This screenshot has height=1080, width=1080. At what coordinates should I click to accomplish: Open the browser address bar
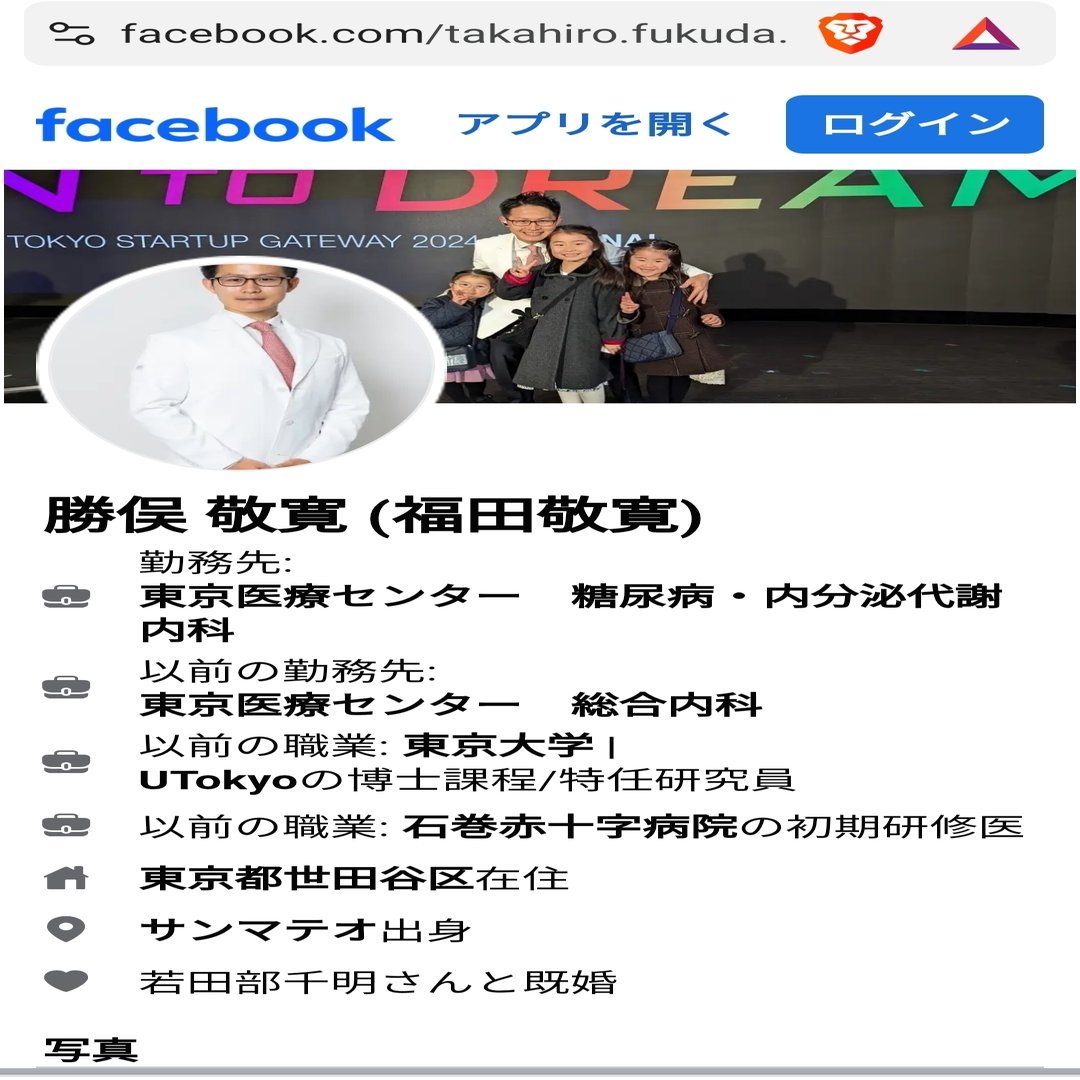pyautogui.click(x=452, y=34)
